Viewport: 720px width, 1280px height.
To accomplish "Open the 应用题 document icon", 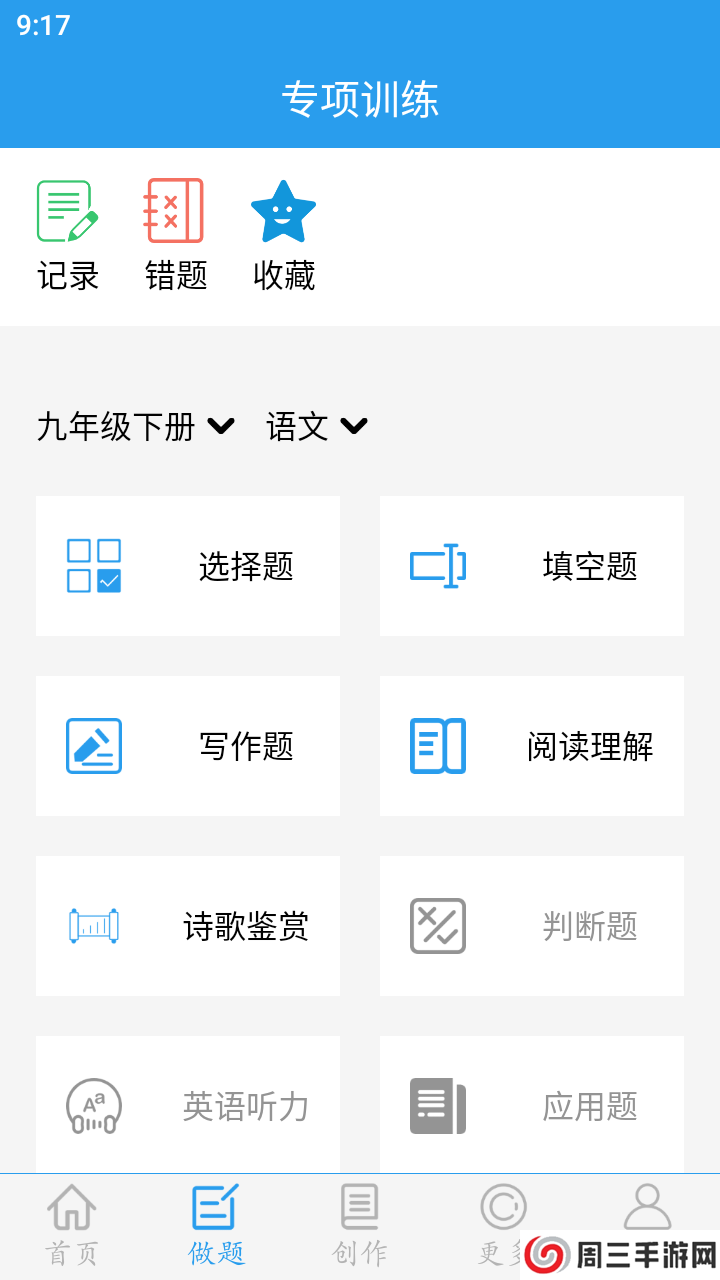I will 437,1106.
